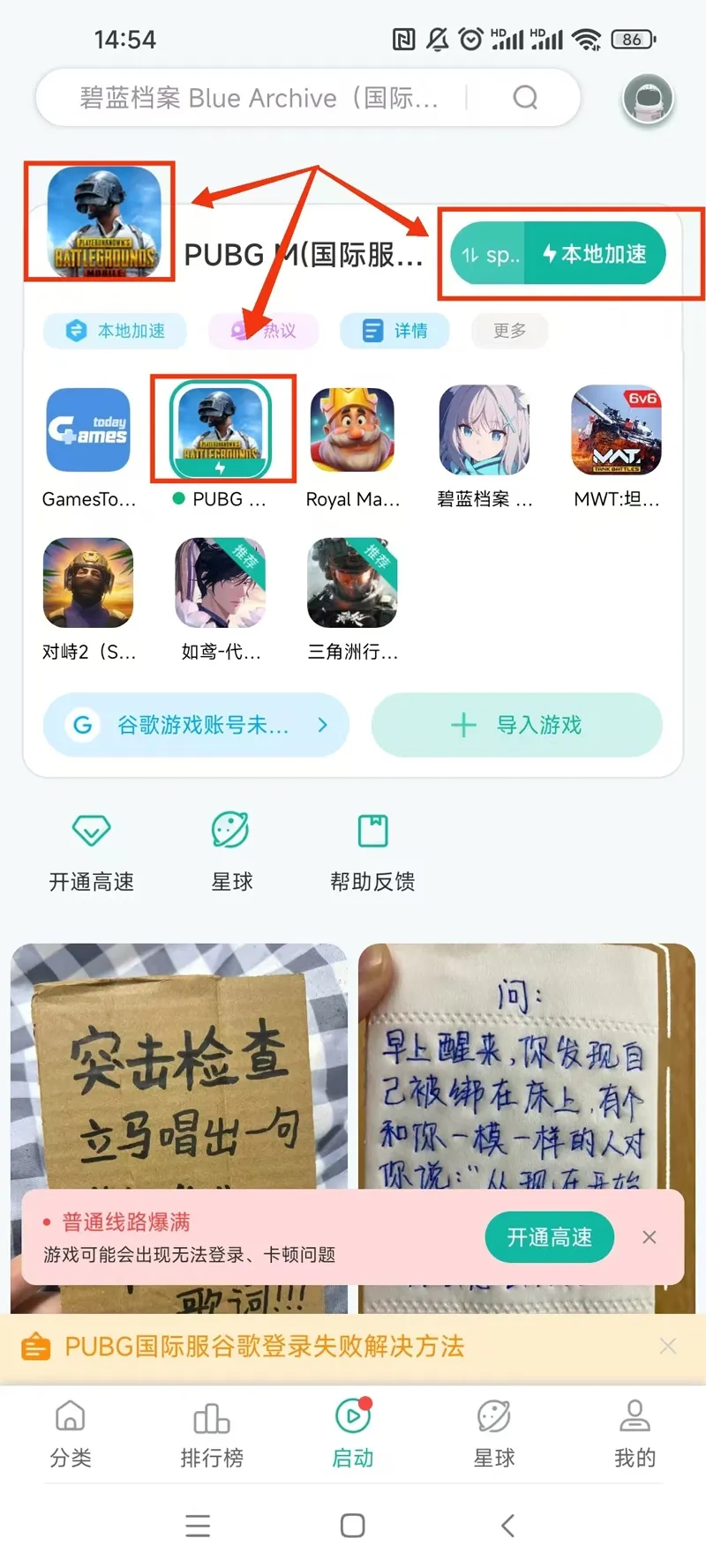Viewport: 706px width, 1568px height.
Task: Close the PUBG登录失败 tip bar
Action: 668,1346
